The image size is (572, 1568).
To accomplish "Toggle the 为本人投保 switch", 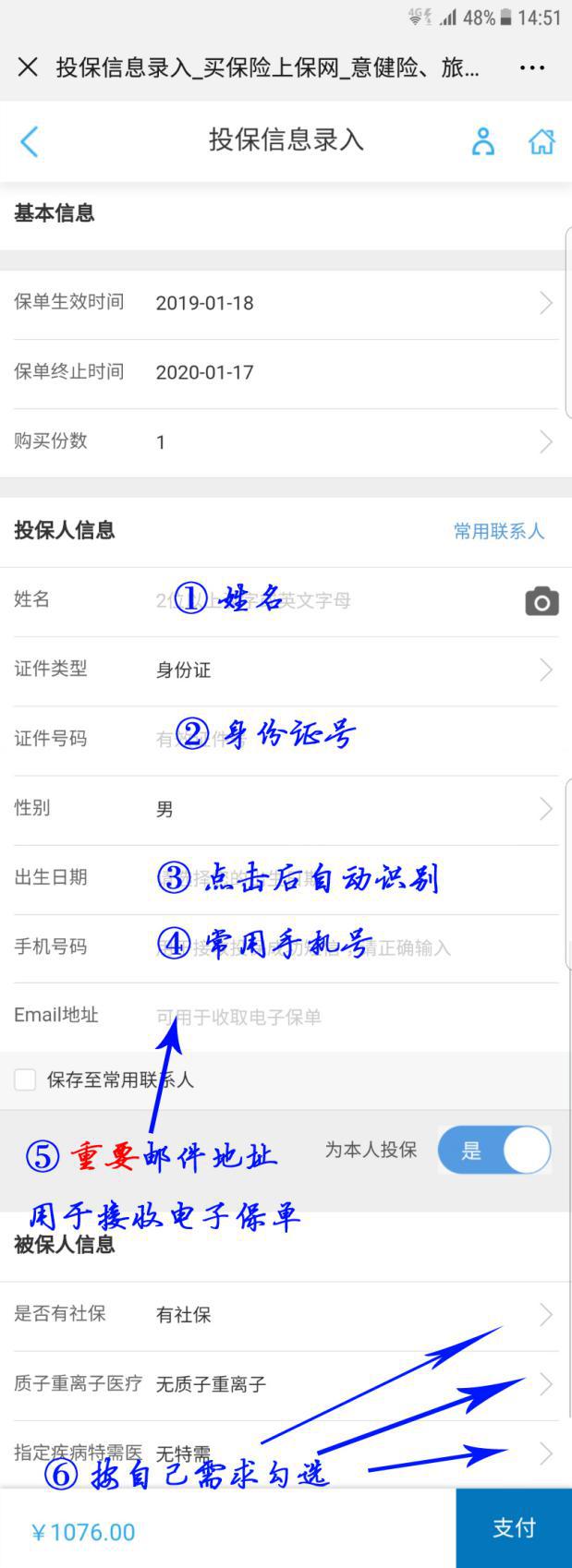I will click(494, 1151).
